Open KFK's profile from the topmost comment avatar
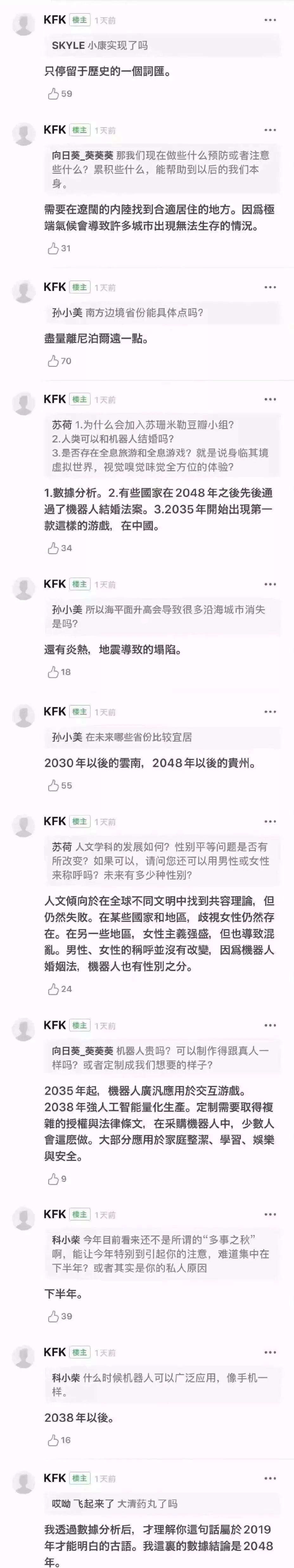Screen dimensions: 294x1568 (24, 24)
